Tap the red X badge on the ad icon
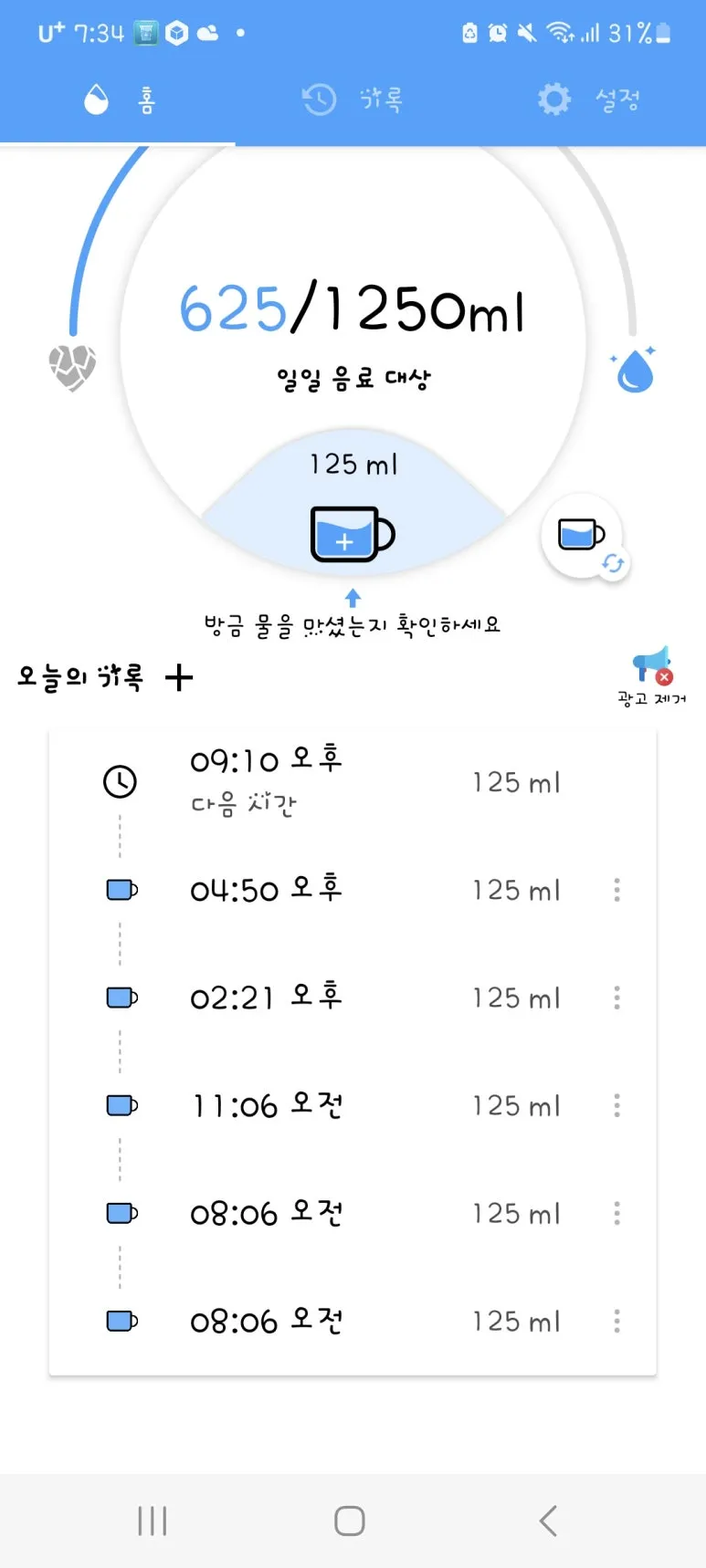The image size is (706, 1568). pyautogui.click(x=665, y=676)
